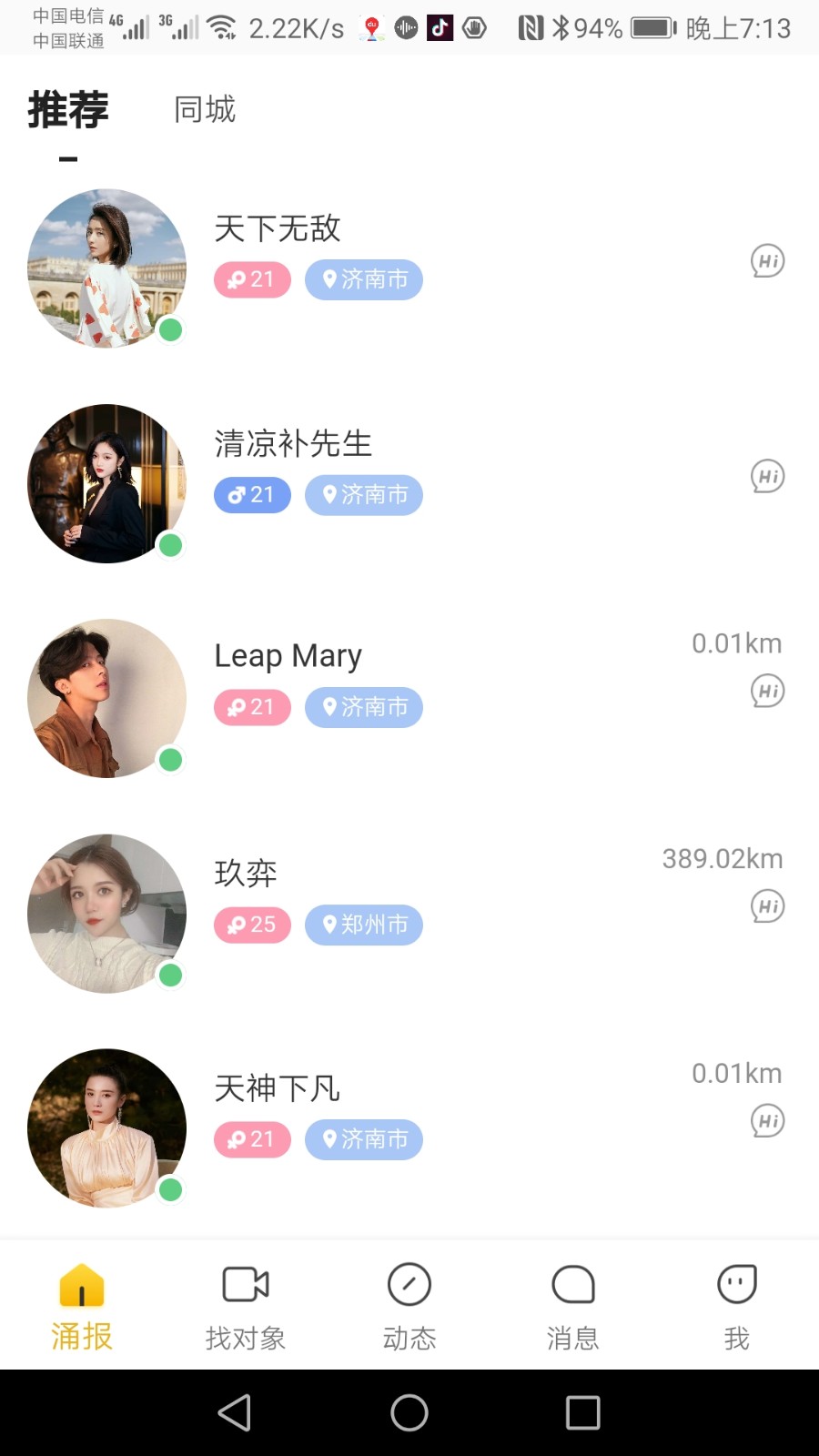
Task: Send Hi greeting to Leap Mary
Action: coord(767,691)
